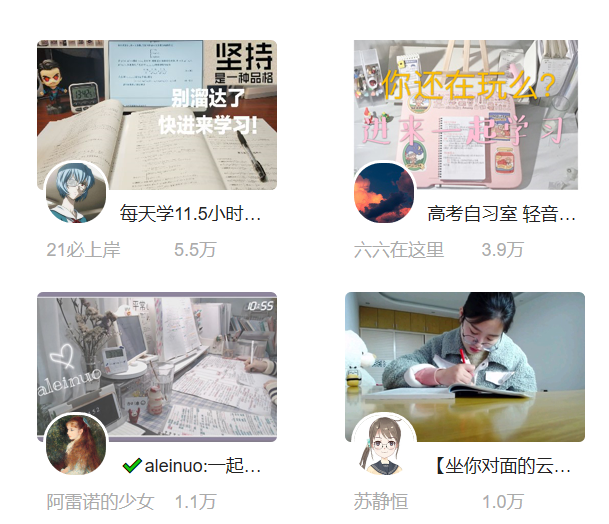View 苏静恒's profile avatar
This screenshot has height=524, width=609.
[x=385, y=446]
